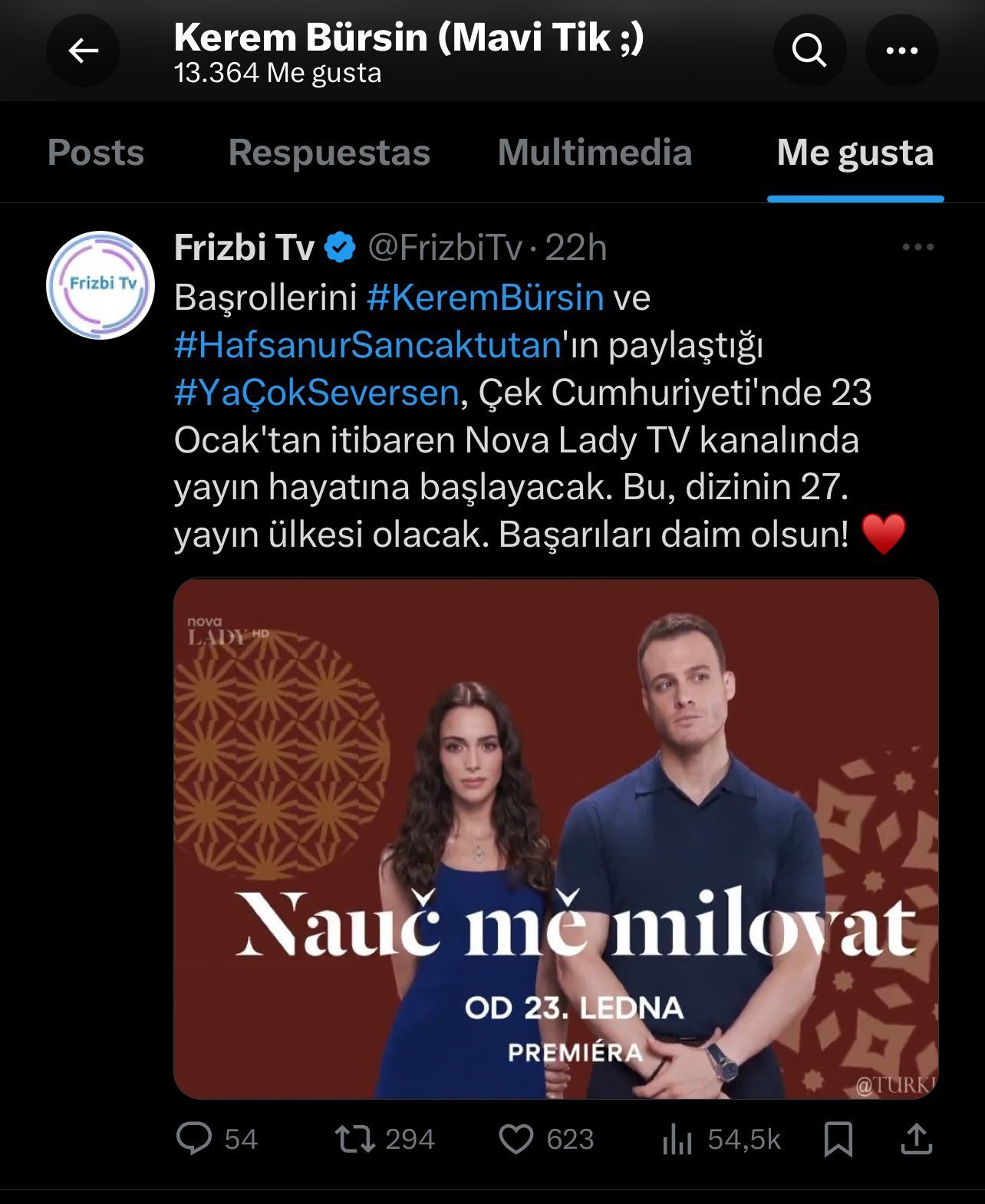985x1204 pixels.
Task: Go back using the top-left arrow
Action: coord(83,51)
